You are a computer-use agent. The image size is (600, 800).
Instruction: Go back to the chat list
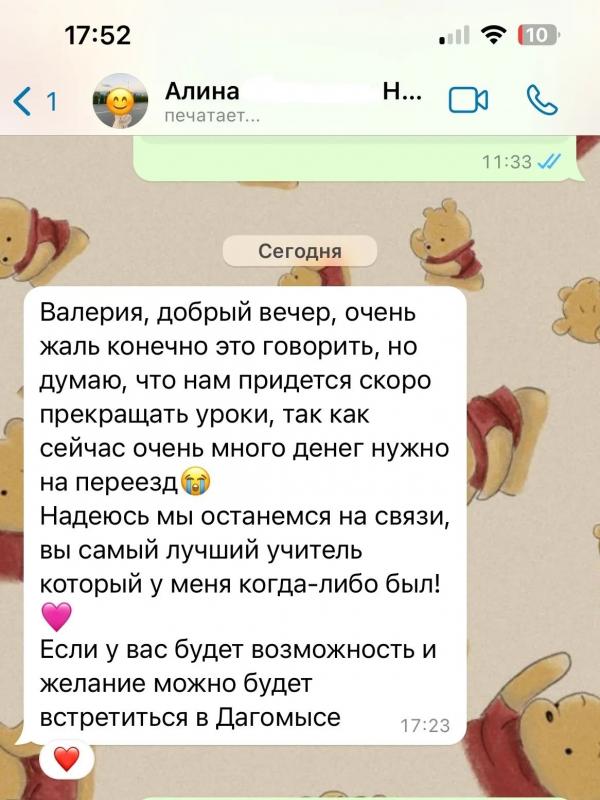[35, 101]
